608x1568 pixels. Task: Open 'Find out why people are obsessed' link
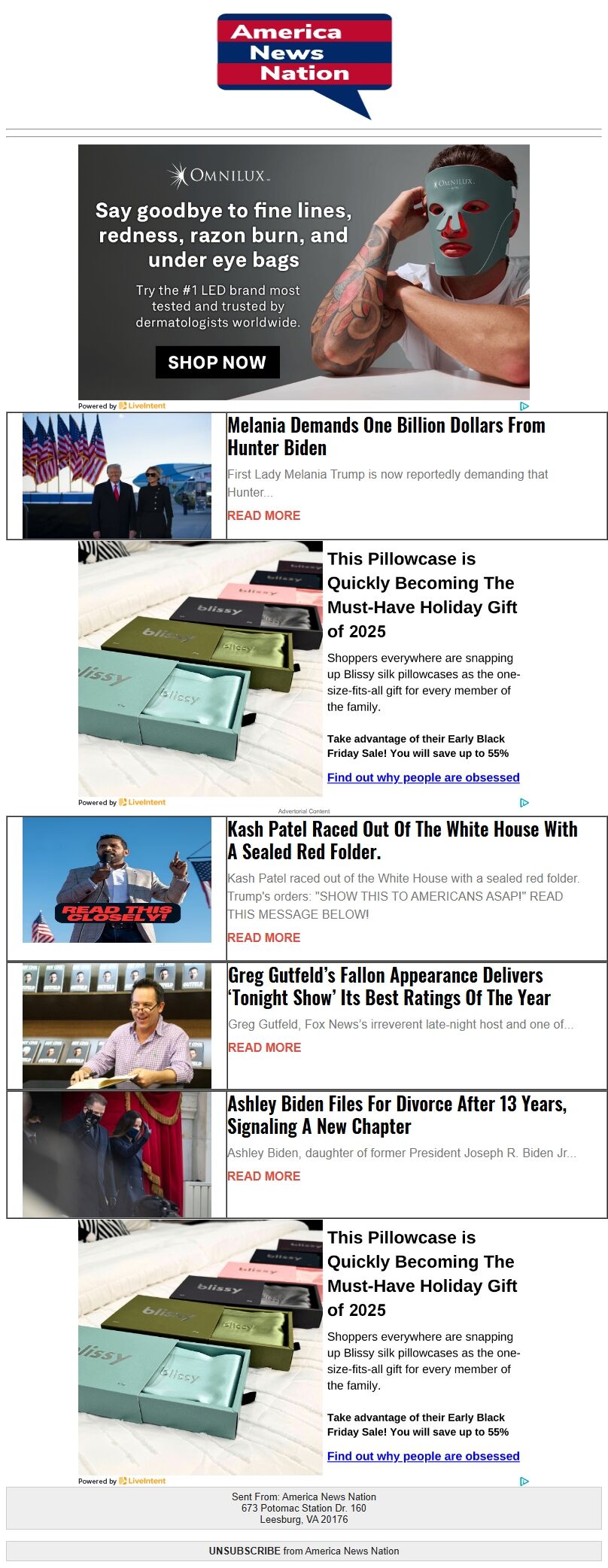click(x=423, y=777)
